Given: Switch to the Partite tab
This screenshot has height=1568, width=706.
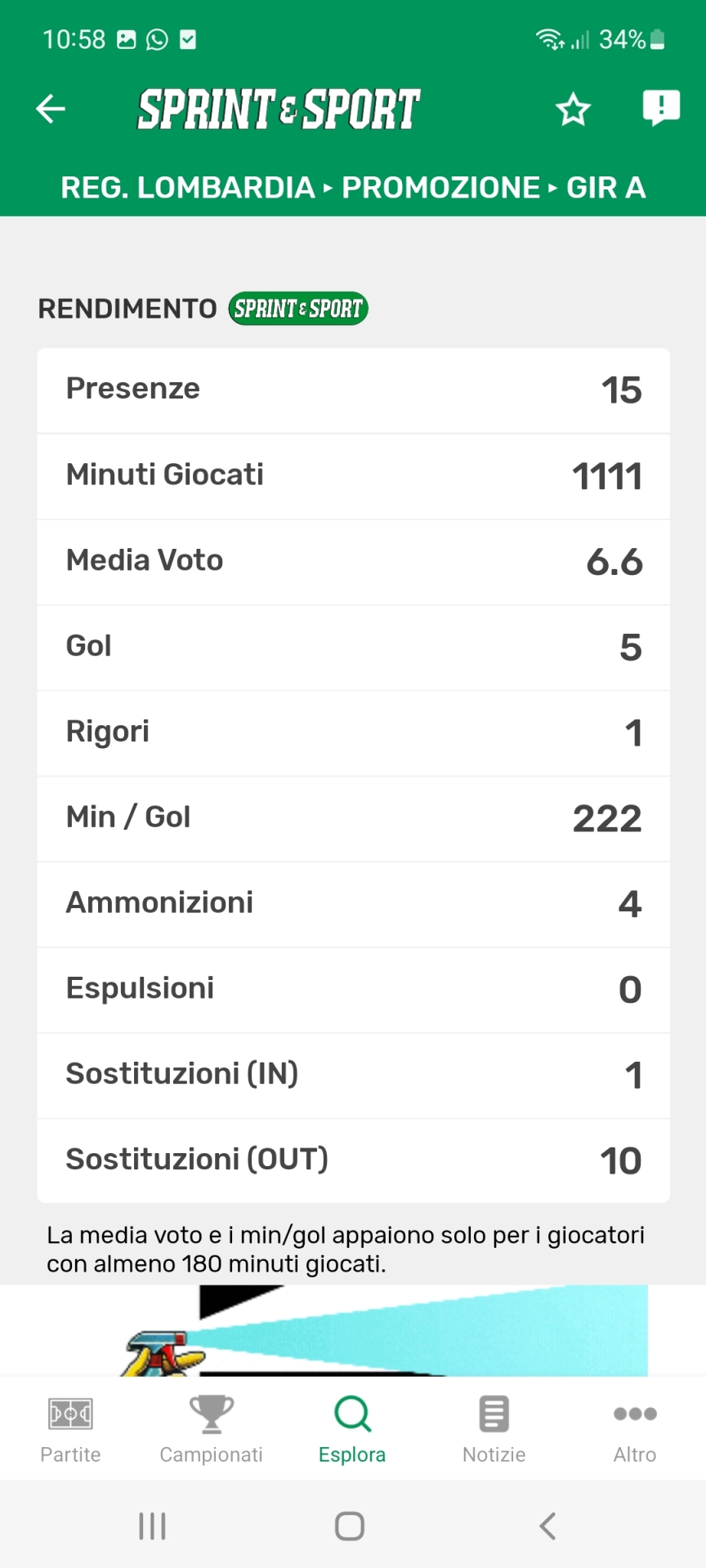Looking at the screenshot, I should (x=70, y=1429).
